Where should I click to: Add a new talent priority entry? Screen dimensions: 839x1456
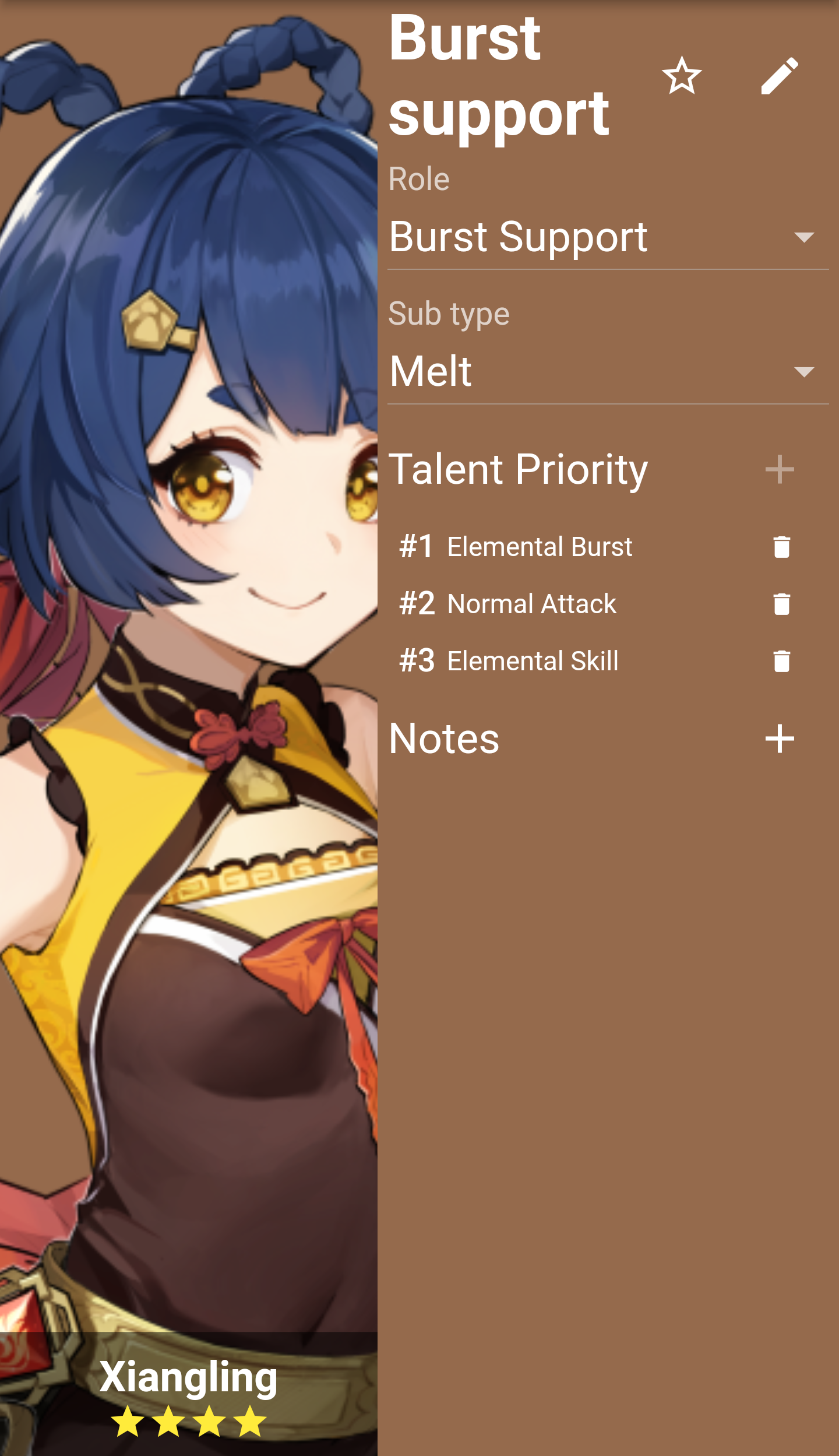(779, 470)
